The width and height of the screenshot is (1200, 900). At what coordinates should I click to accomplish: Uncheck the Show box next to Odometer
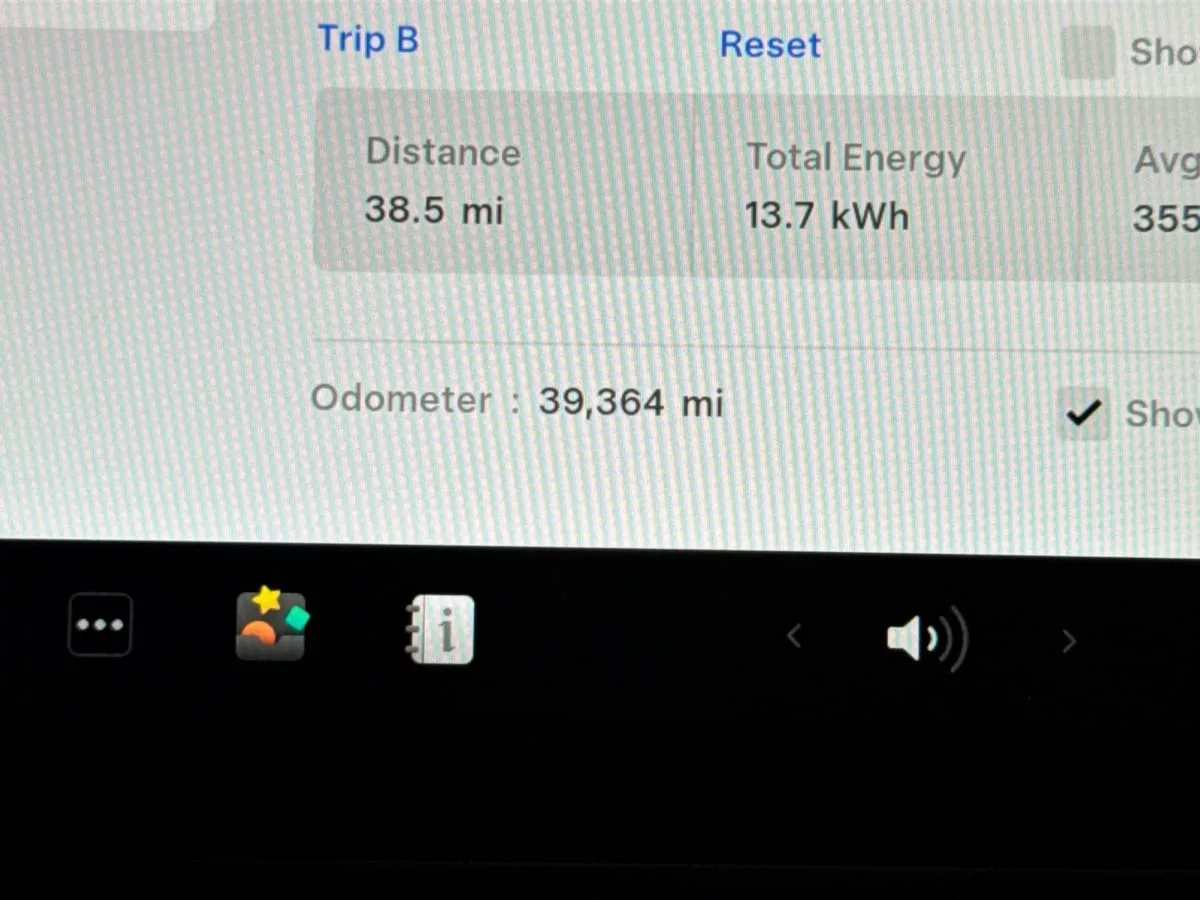(1083, 413)
